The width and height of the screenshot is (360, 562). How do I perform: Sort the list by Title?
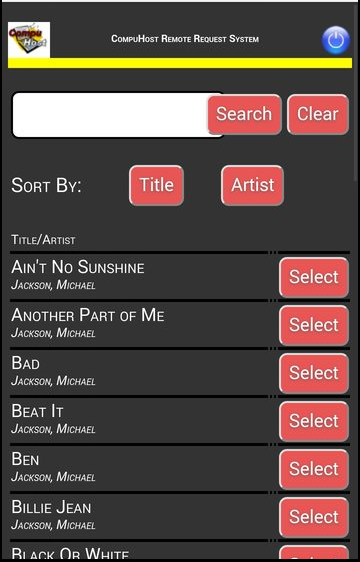(156, 185)
